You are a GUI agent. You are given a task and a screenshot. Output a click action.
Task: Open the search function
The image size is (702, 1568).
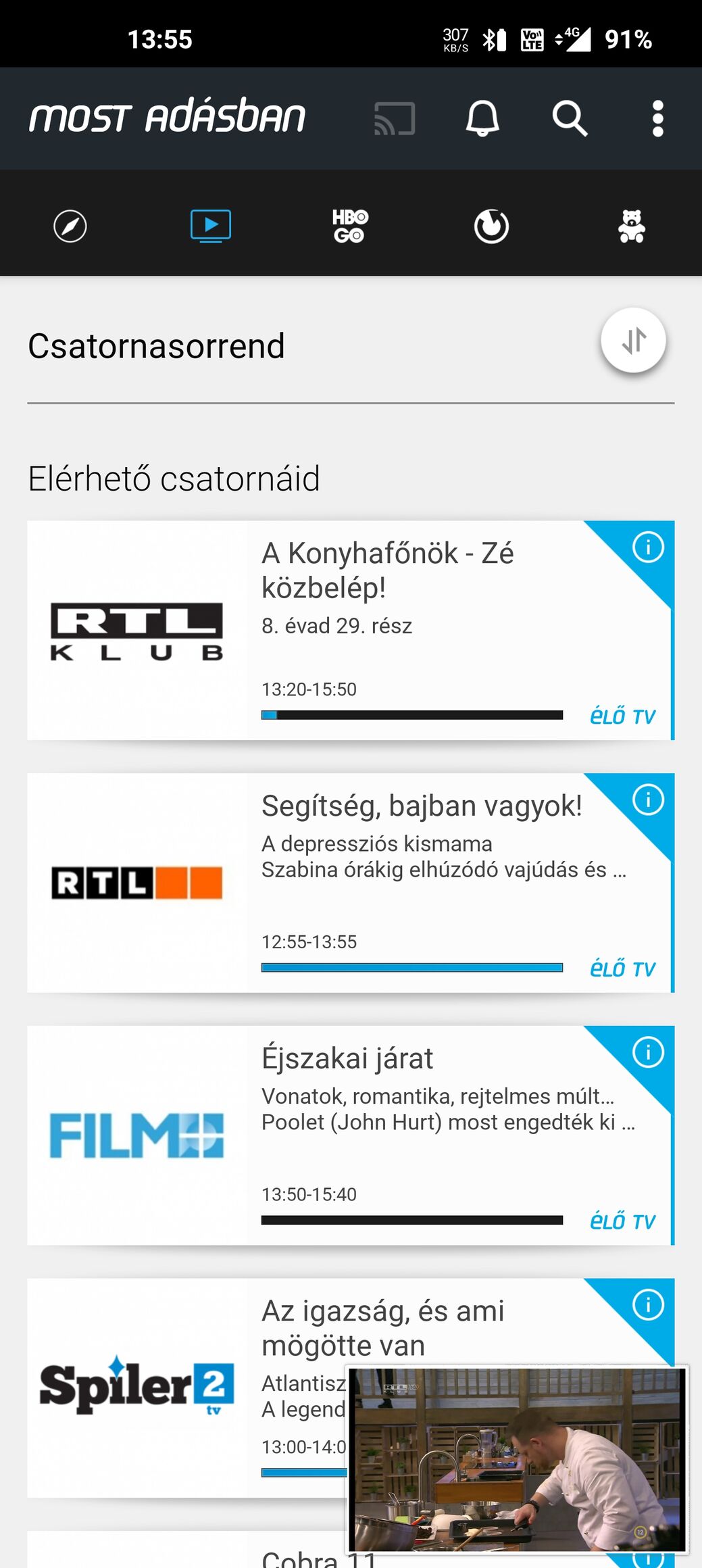tap(570, 119)
